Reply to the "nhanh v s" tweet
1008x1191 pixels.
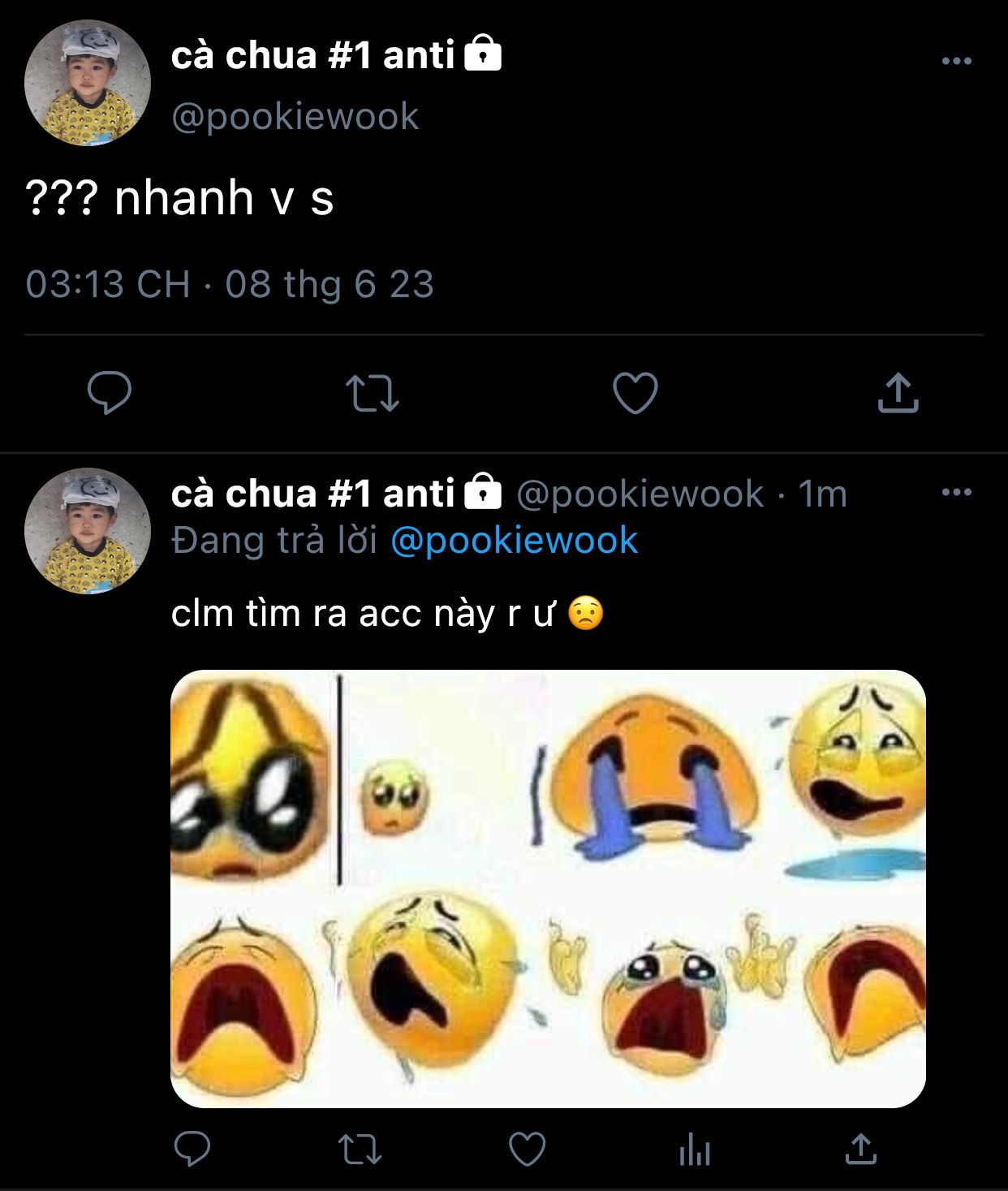[110, 393]
